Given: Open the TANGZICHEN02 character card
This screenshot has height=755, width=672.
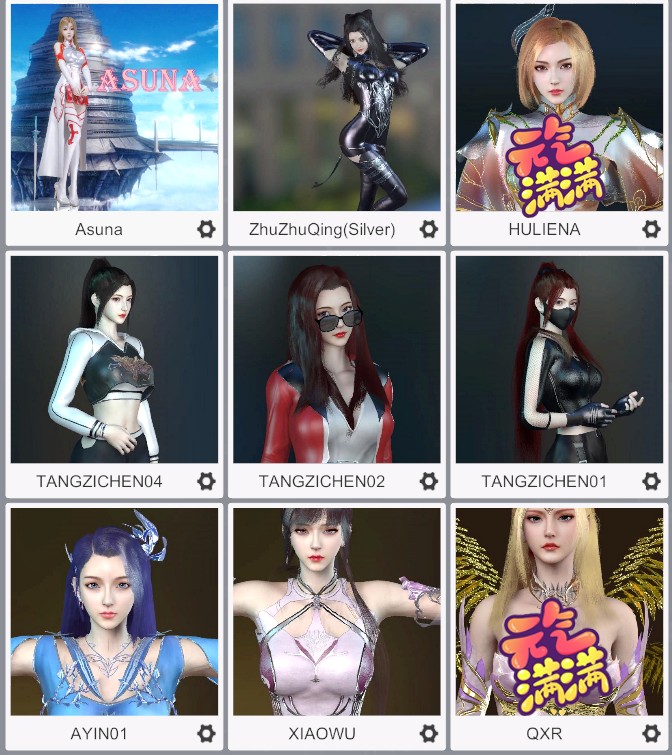Looking at the screenshot, I should coord(337,360).
